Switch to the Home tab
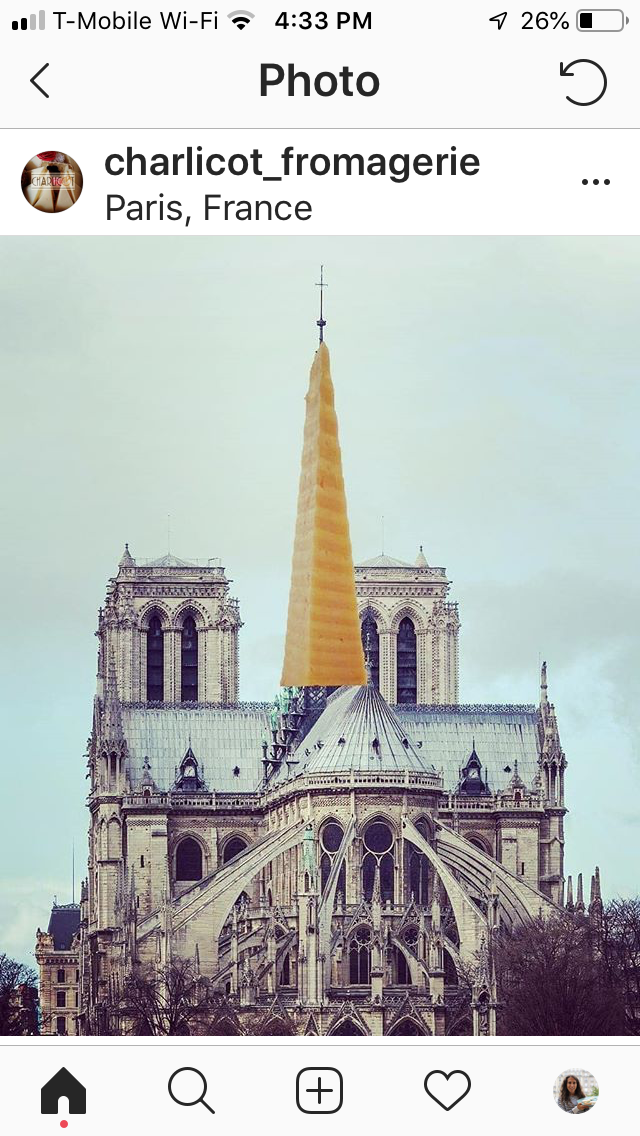Image resolution: width=640 pixels, height=1136 pixels. click(x=64, y=1090)
